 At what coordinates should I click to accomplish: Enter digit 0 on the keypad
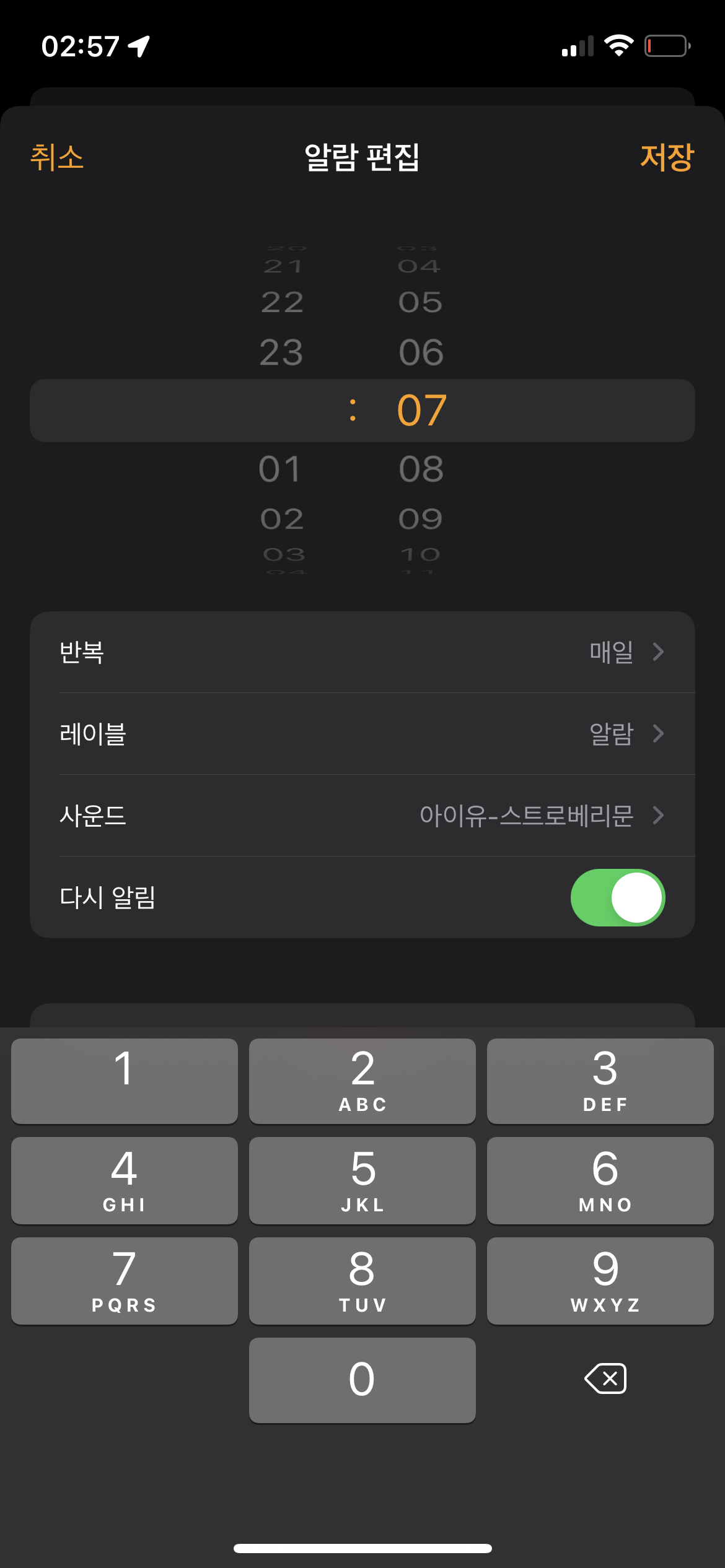tap(362, 1380)
